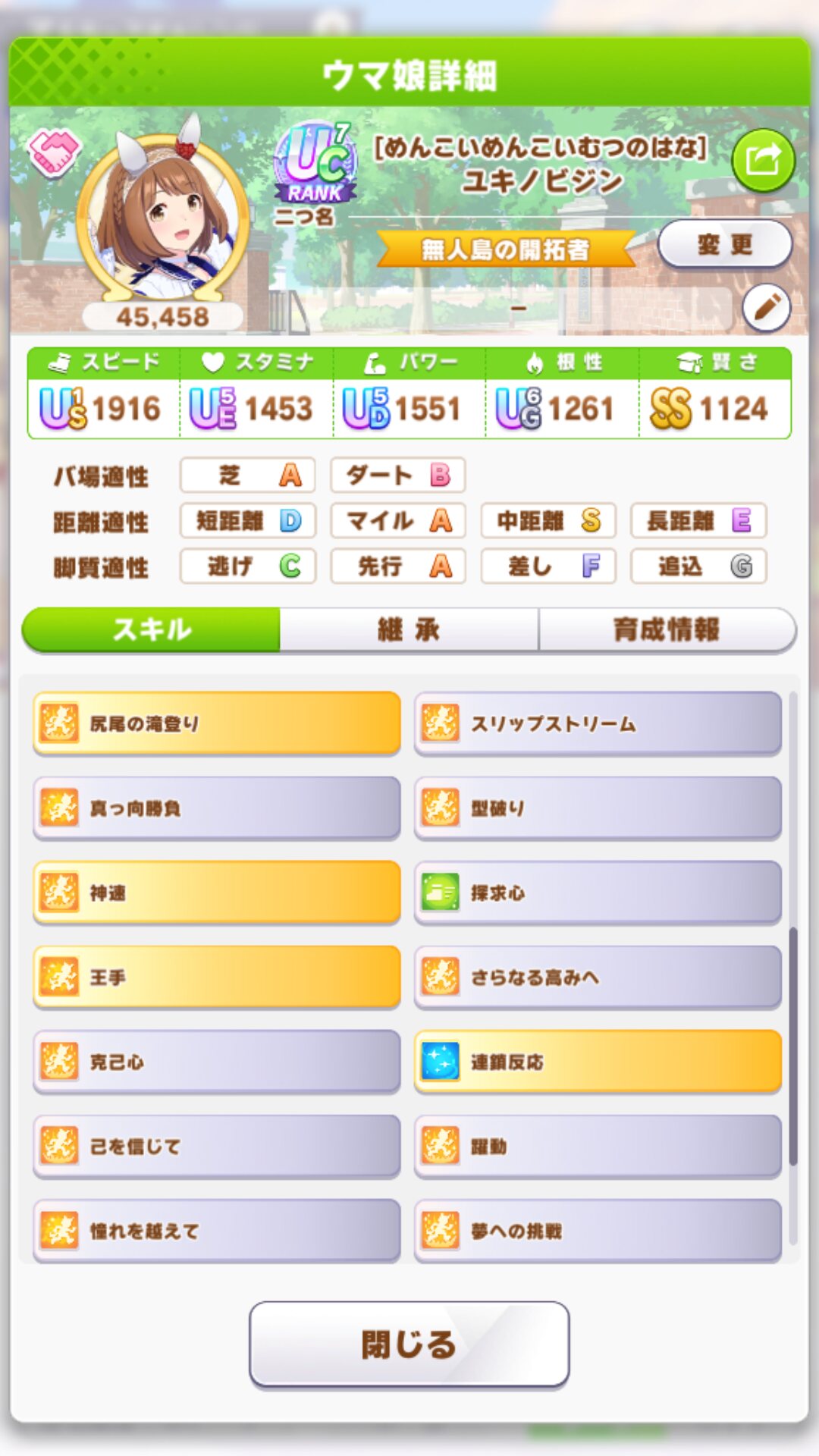Viewport: 819px width, 1456px height.
Task: Check the 己を信じて skill
Action: pos(217,1147)
